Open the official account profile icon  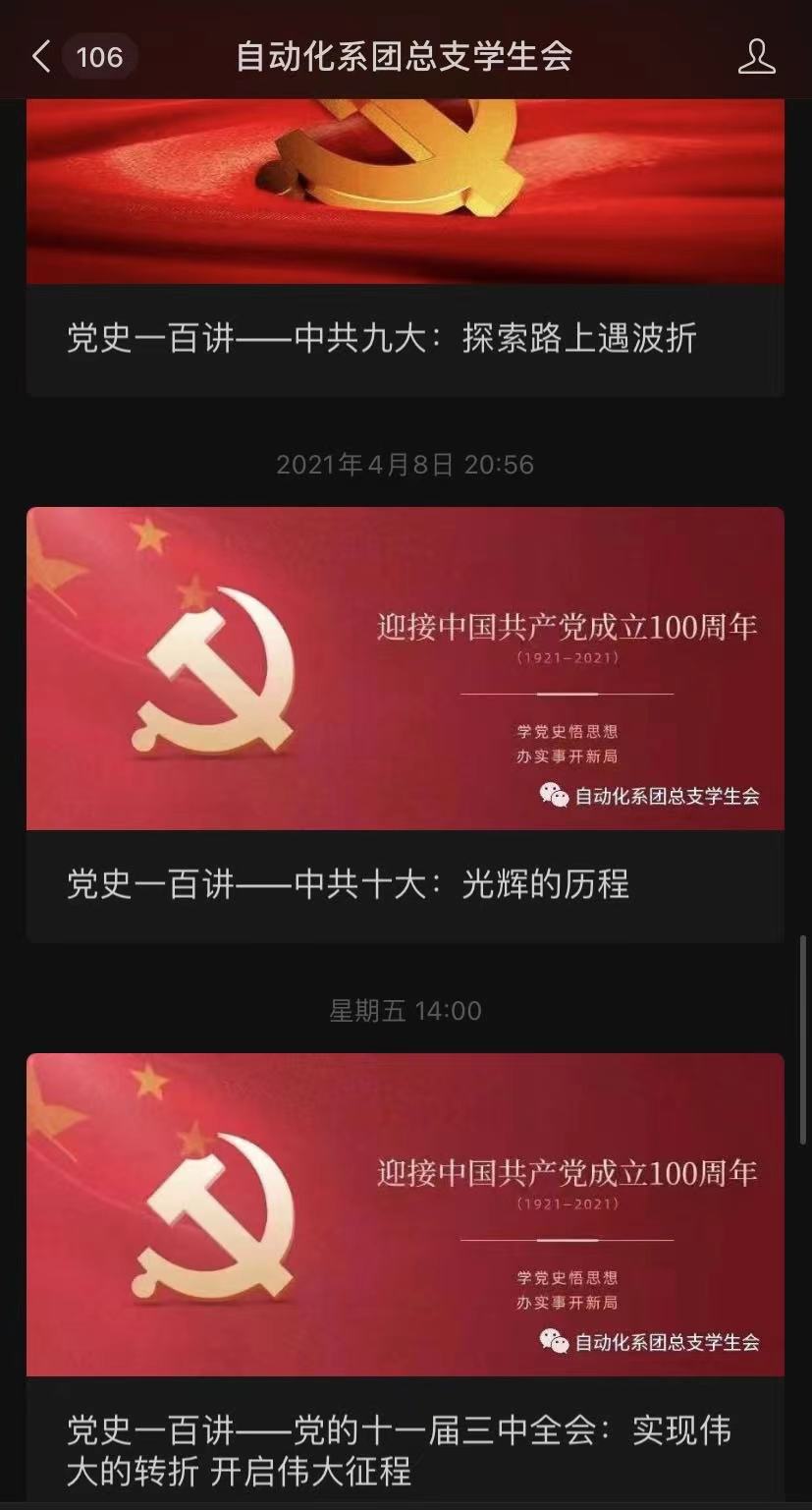(x=756, y=57)
